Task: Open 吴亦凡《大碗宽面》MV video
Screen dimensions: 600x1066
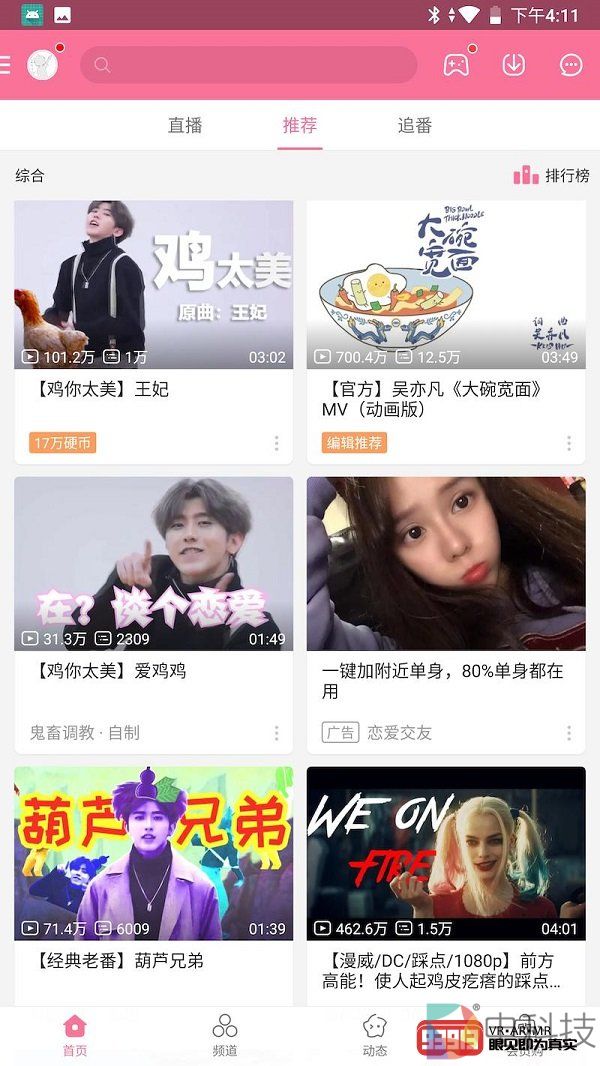Action: click(446, 286)
